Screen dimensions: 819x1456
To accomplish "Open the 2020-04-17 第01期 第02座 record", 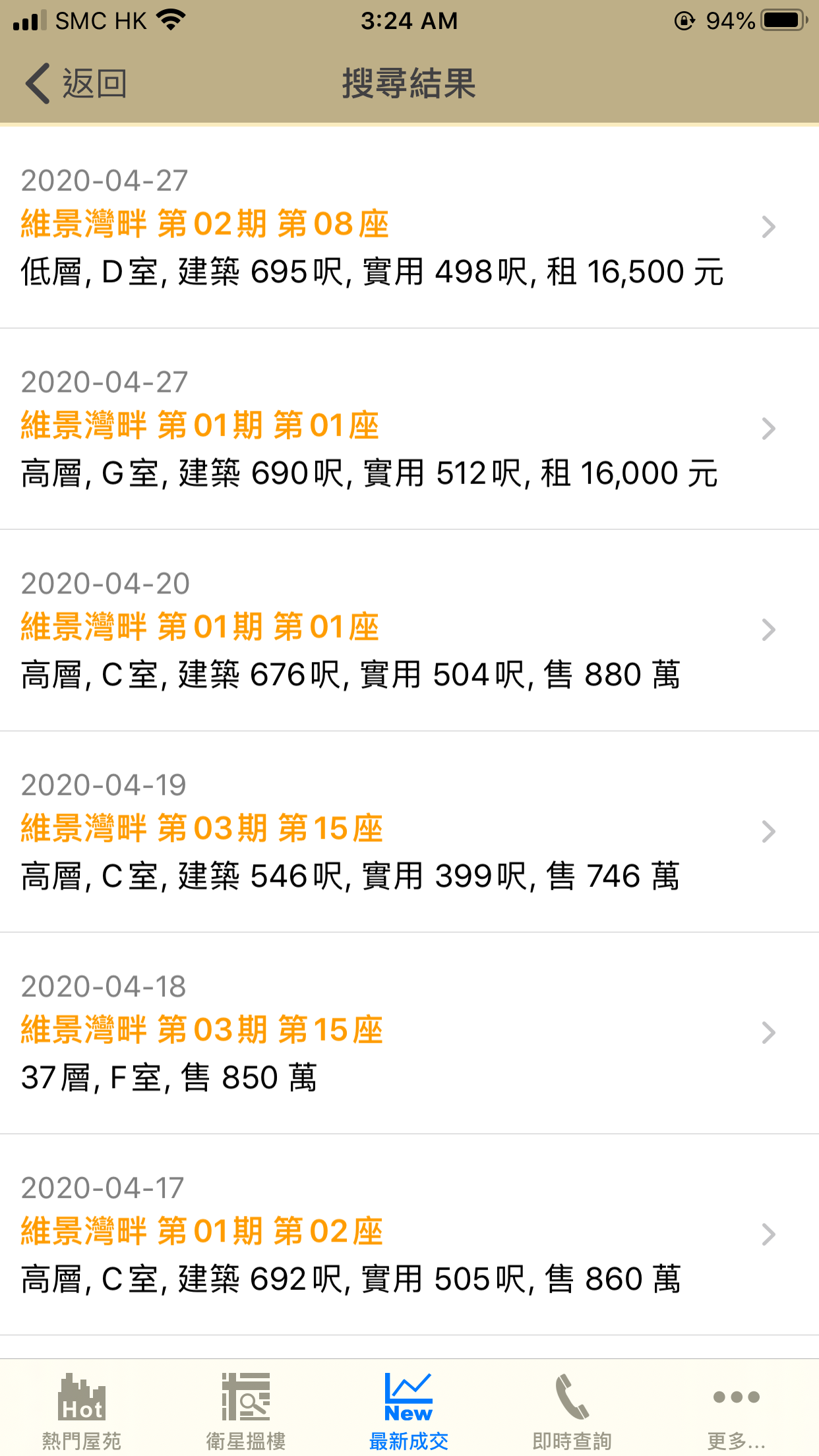I will click(x=409, y=1235).
